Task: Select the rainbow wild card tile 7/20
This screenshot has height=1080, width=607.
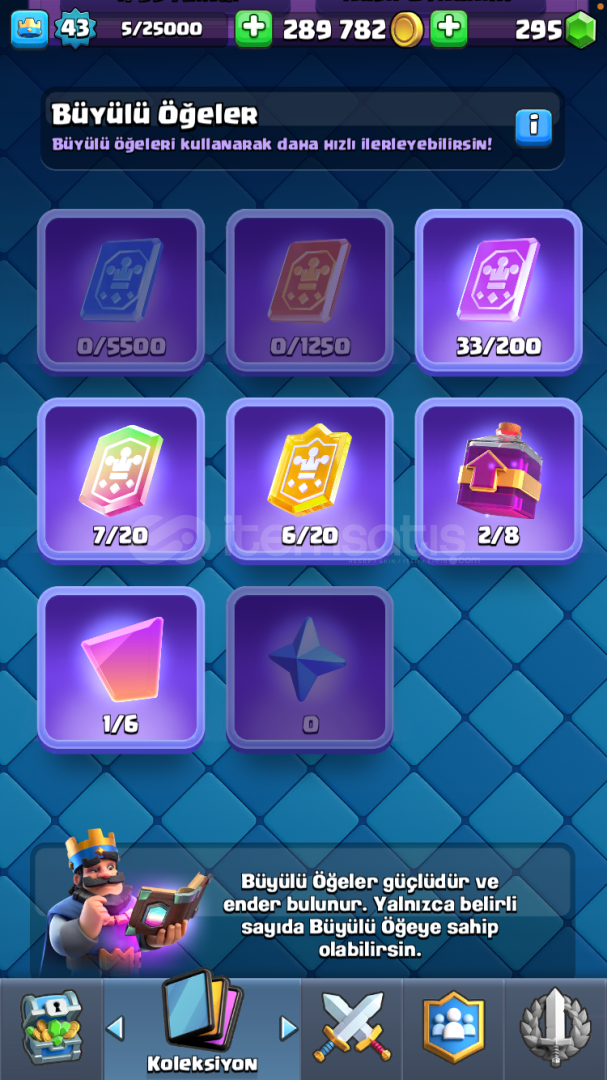Action: click(x=121, y=479)
